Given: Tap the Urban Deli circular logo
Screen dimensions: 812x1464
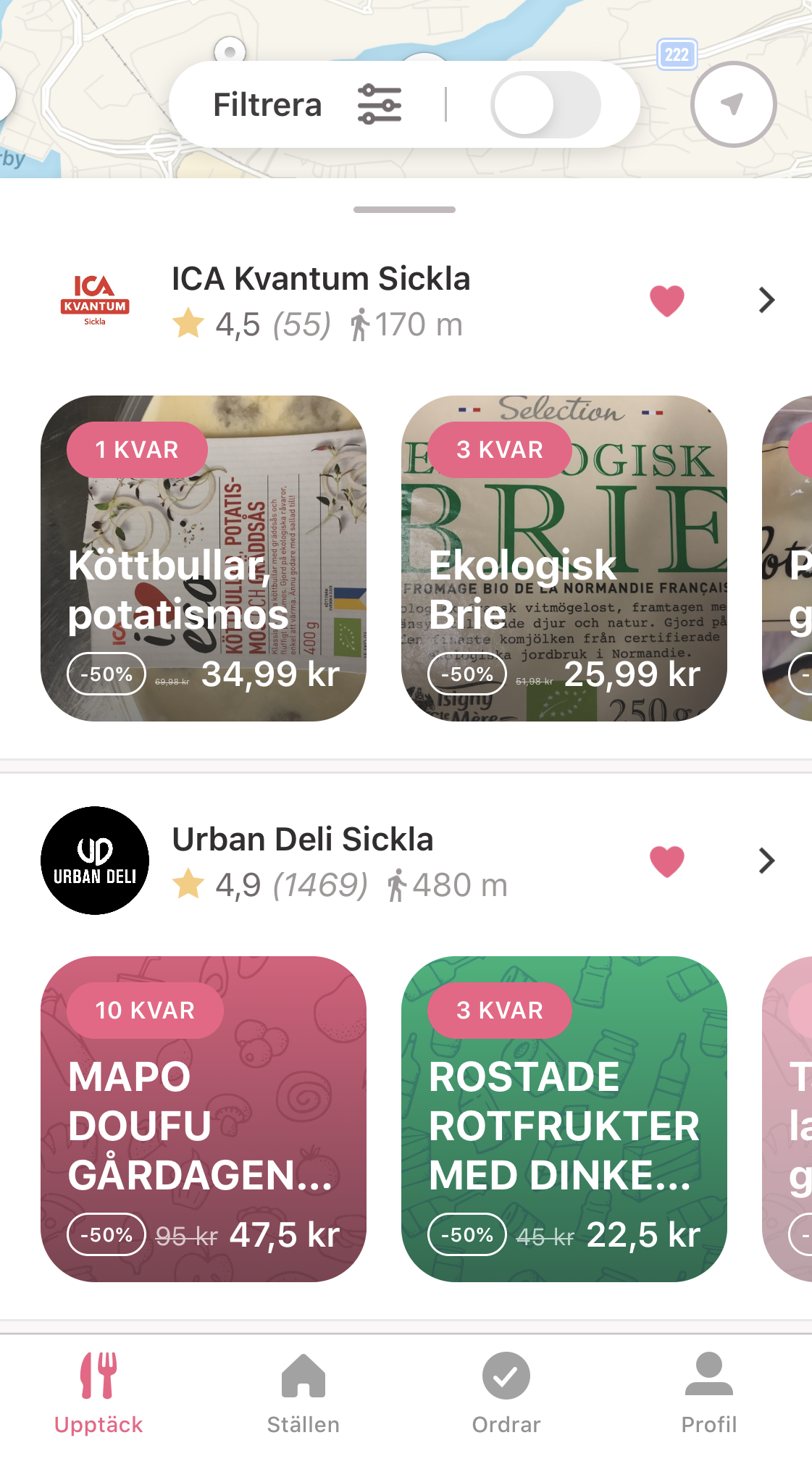Looking at the screenshot, I should coord(94,861).
